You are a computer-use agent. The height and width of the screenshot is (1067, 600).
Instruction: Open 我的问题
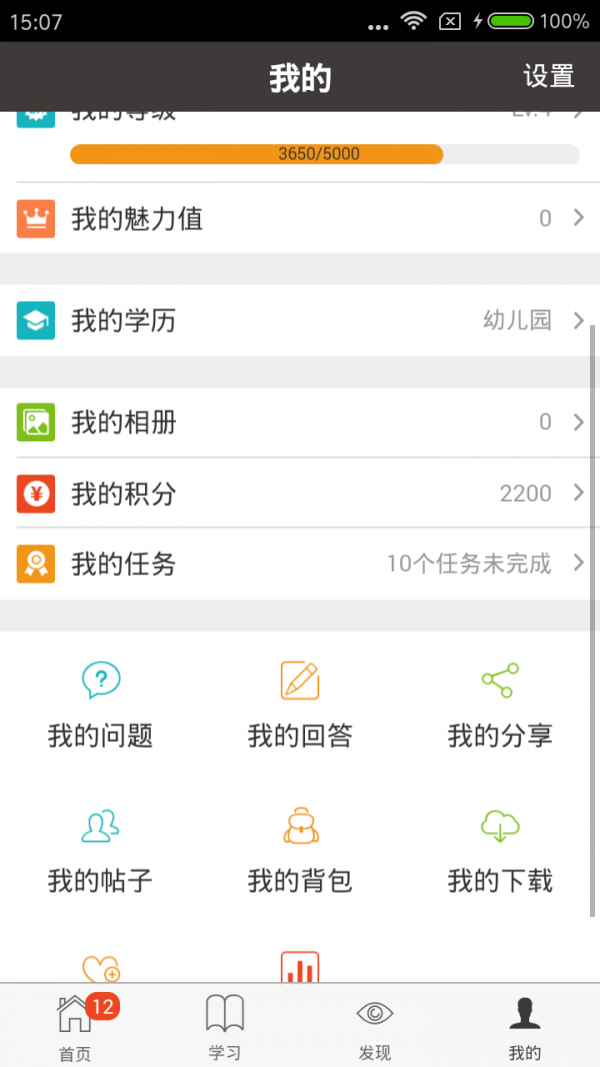[x=100, y=705]
